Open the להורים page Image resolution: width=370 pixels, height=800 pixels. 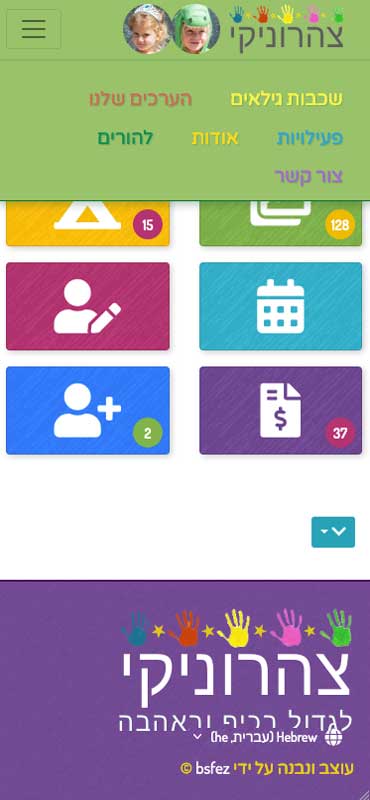pyautogui.click(x=126, y=138)
